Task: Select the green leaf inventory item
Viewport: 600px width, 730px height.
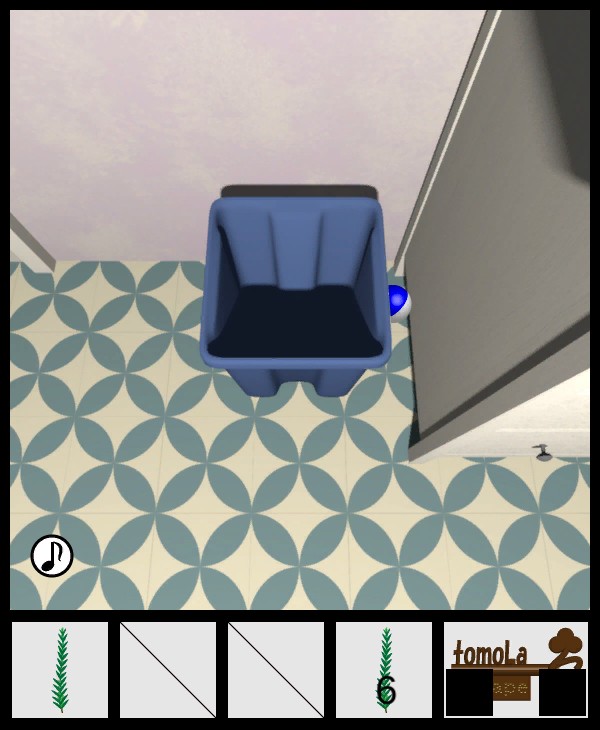Action: point(60,669)
